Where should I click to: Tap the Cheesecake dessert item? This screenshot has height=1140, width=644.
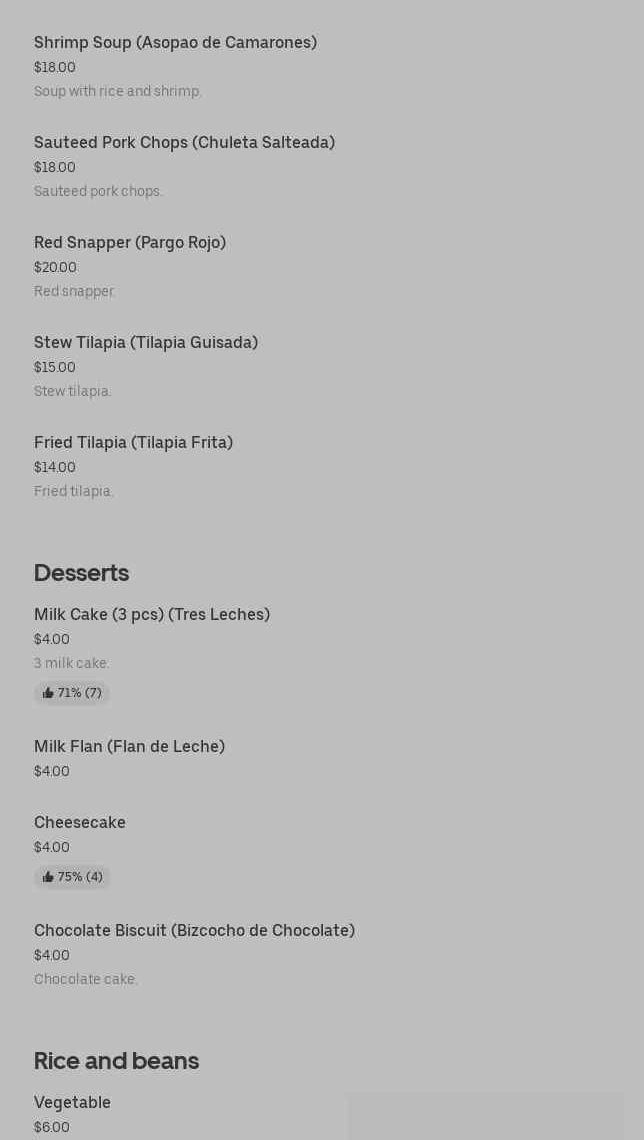(80, 823)
